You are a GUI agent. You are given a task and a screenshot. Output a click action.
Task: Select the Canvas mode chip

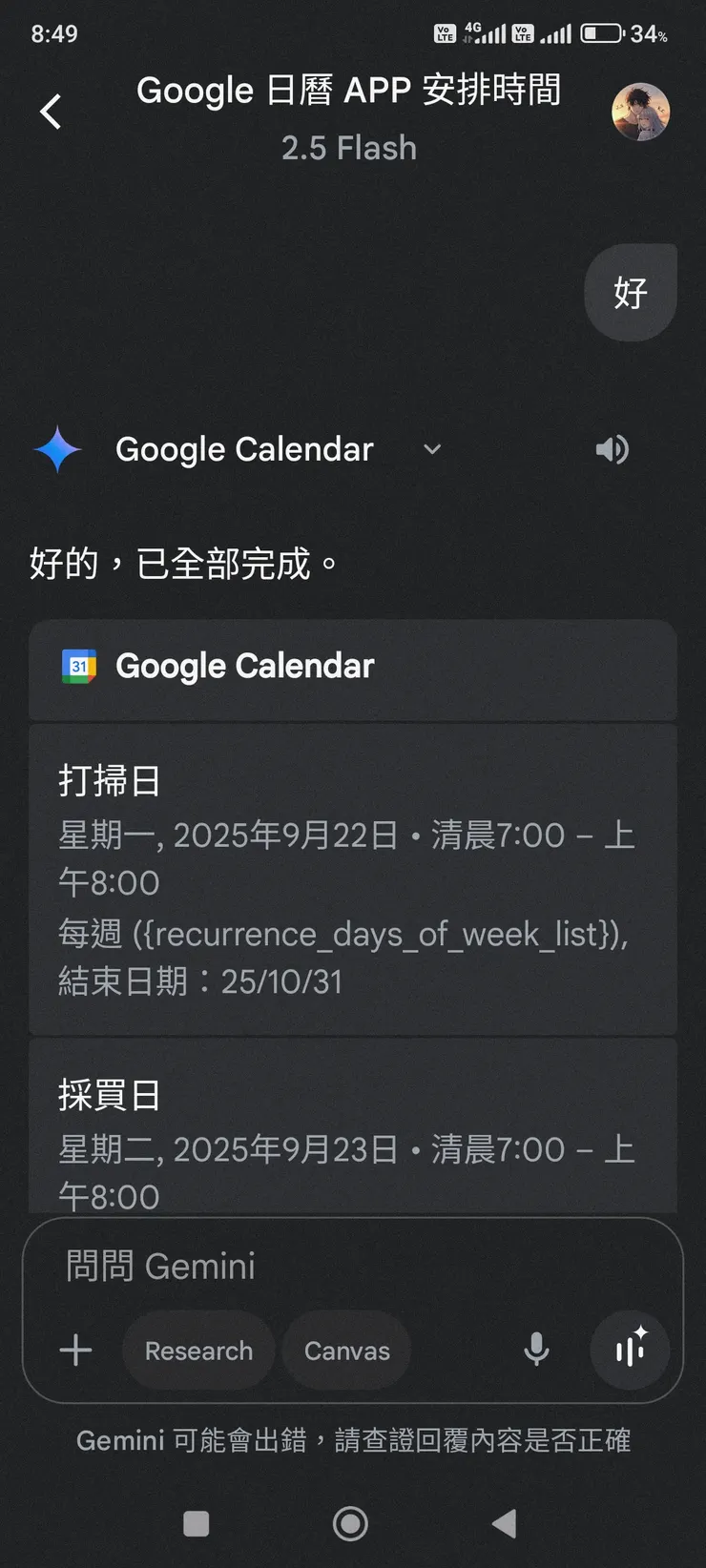346,1350
